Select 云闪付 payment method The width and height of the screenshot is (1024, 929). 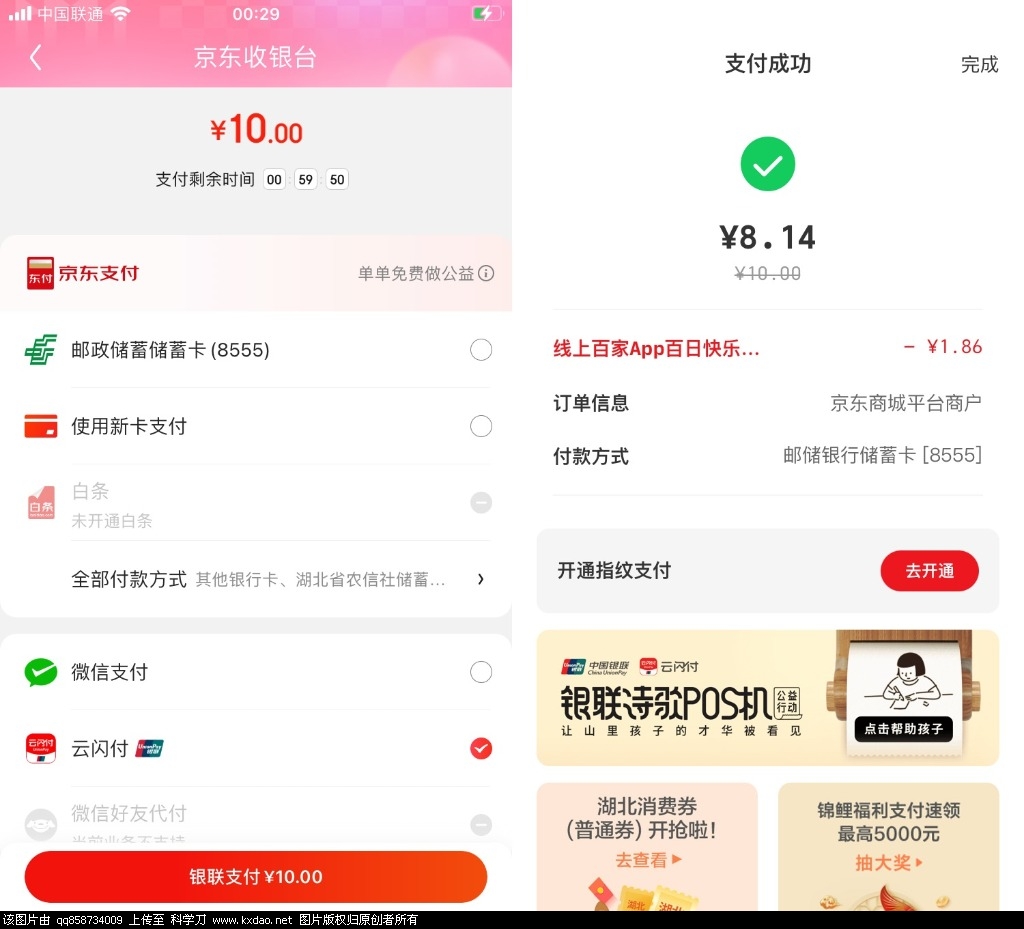[x=481, y=748]
